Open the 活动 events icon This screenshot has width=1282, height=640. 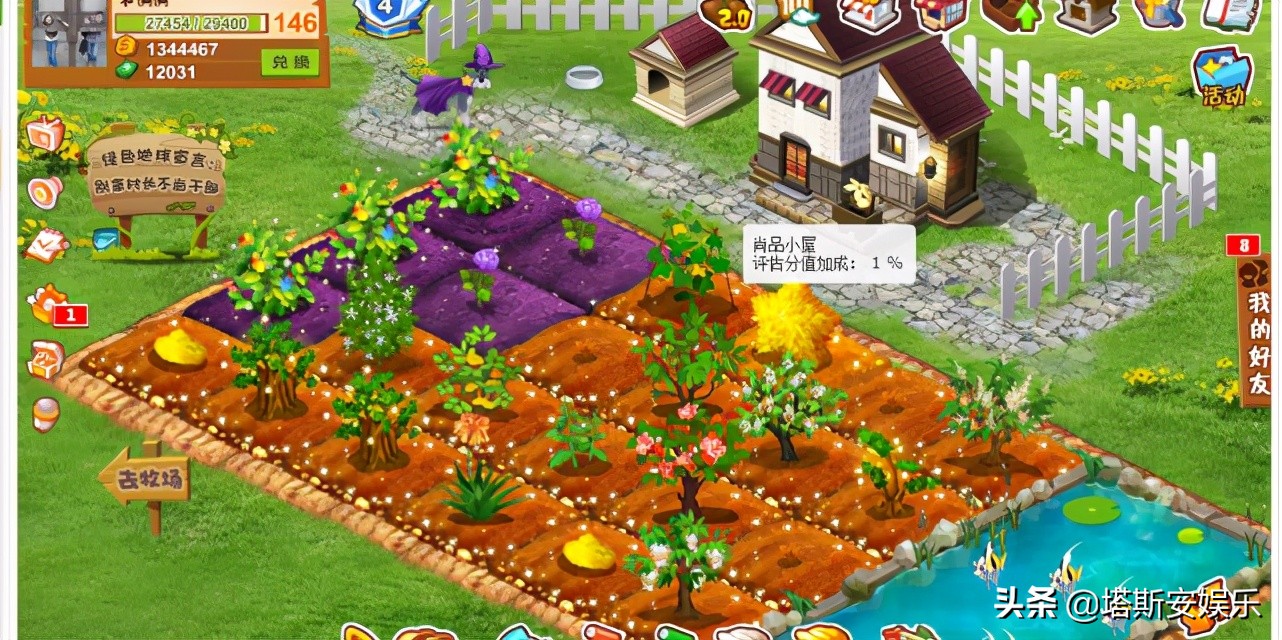(1221, 77)
